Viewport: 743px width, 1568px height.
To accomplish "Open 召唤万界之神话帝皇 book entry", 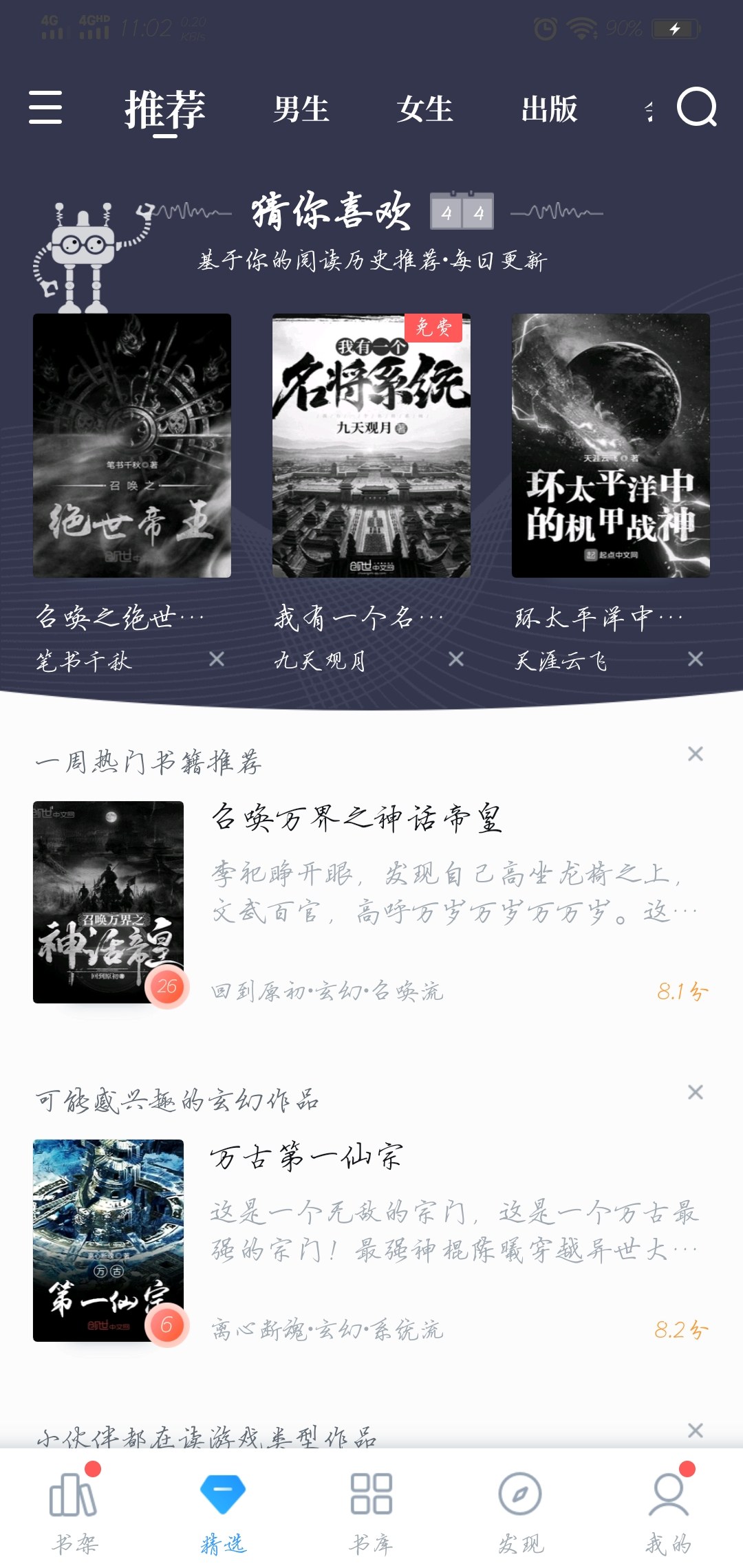I will point(371,902).
